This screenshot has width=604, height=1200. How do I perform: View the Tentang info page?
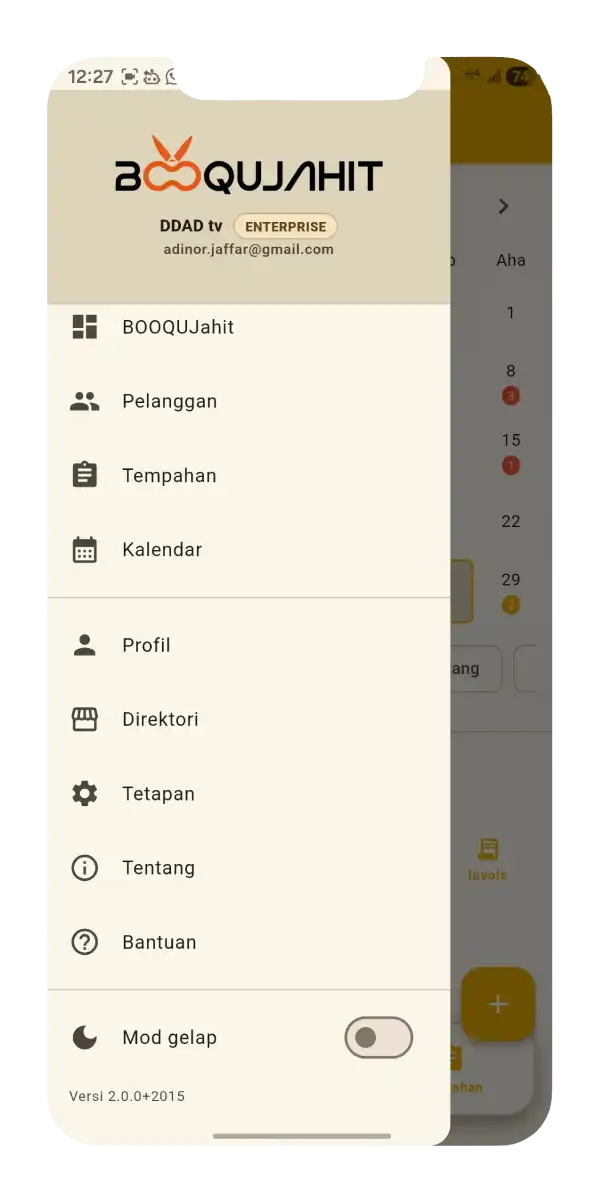158,867
